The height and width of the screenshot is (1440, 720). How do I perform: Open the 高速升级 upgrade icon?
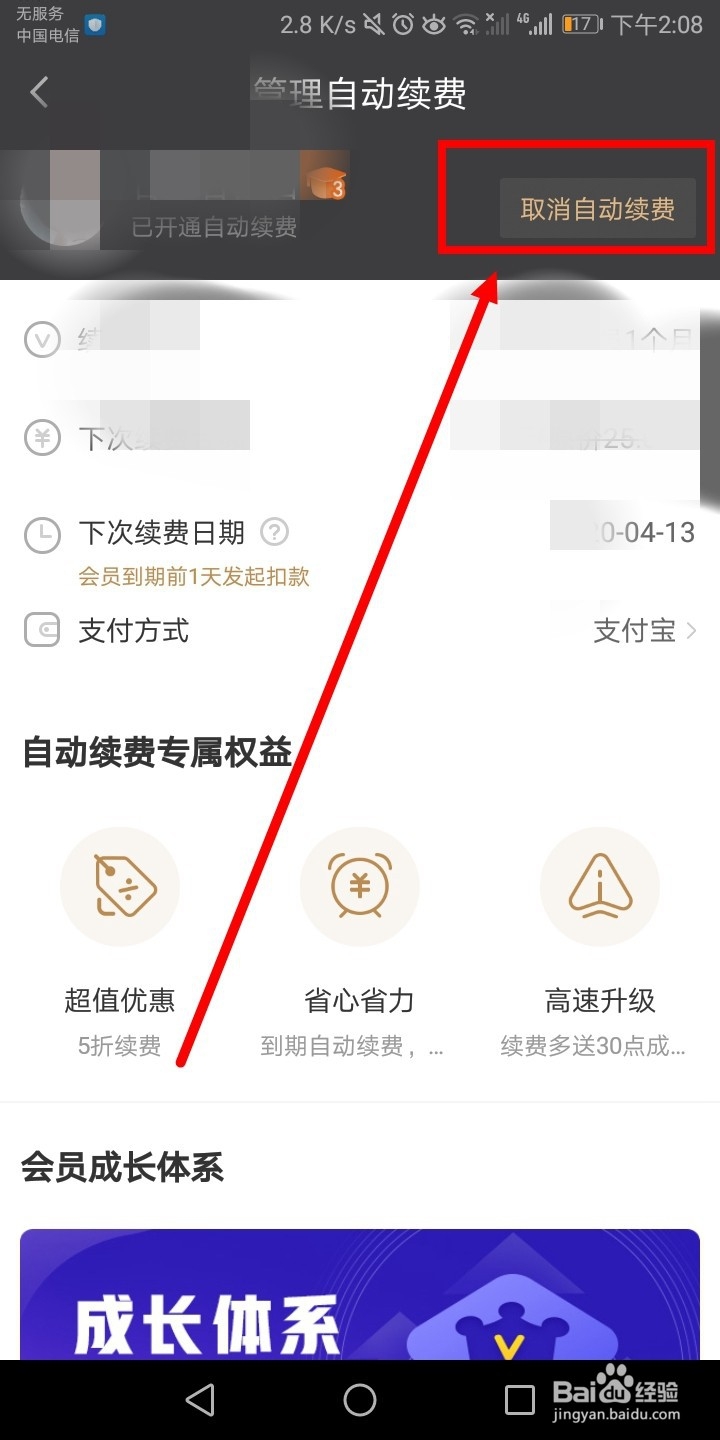click(x=600, y=886)
